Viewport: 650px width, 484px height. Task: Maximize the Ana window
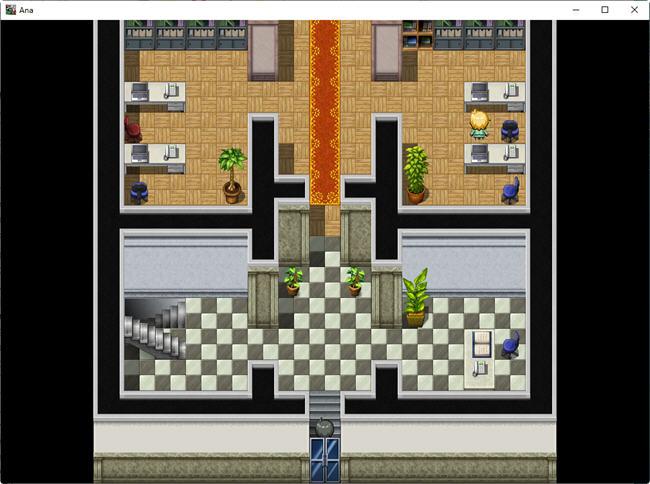pyautogui.click(x=604, y=9)
